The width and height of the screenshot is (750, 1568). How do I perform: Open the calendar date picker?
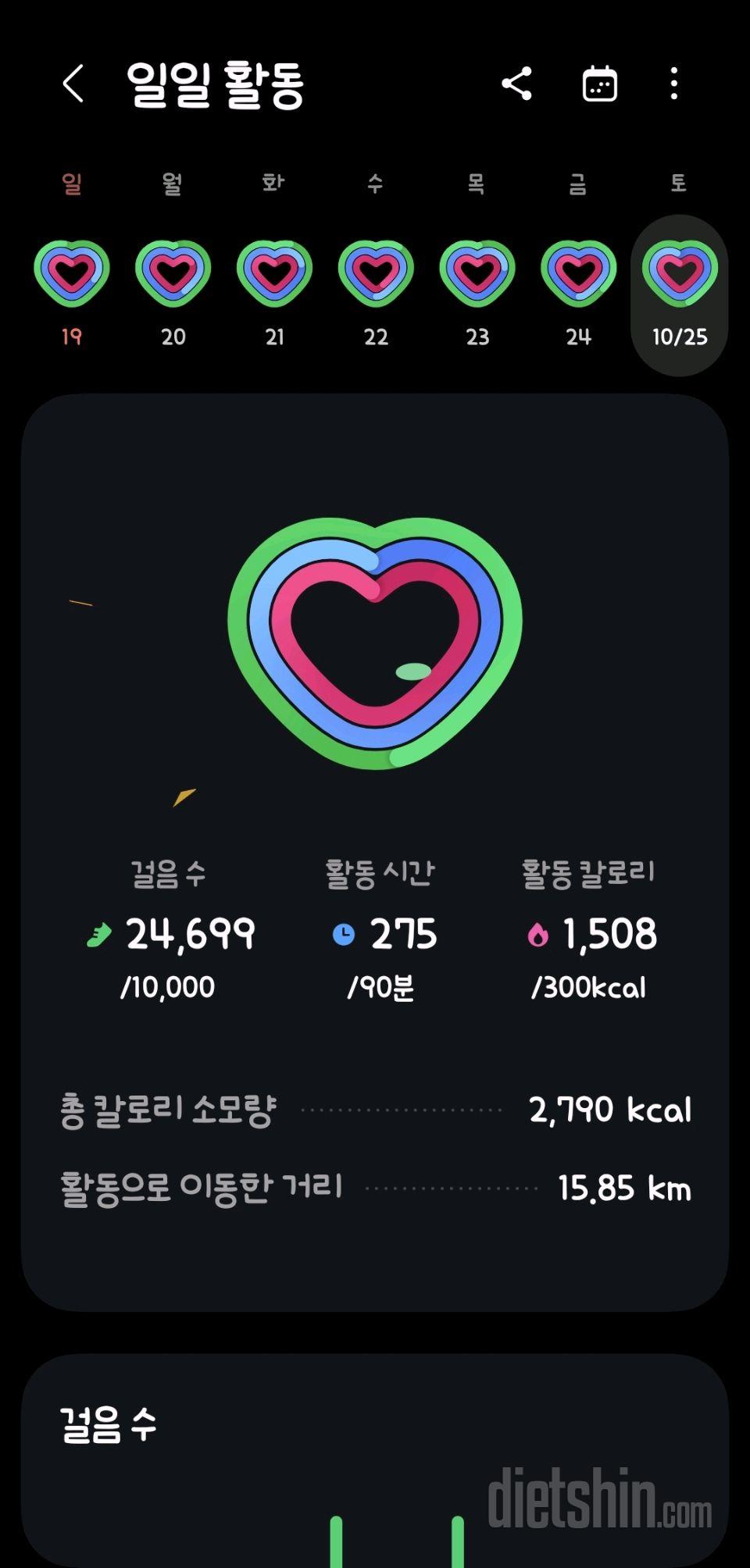point(599,84)
